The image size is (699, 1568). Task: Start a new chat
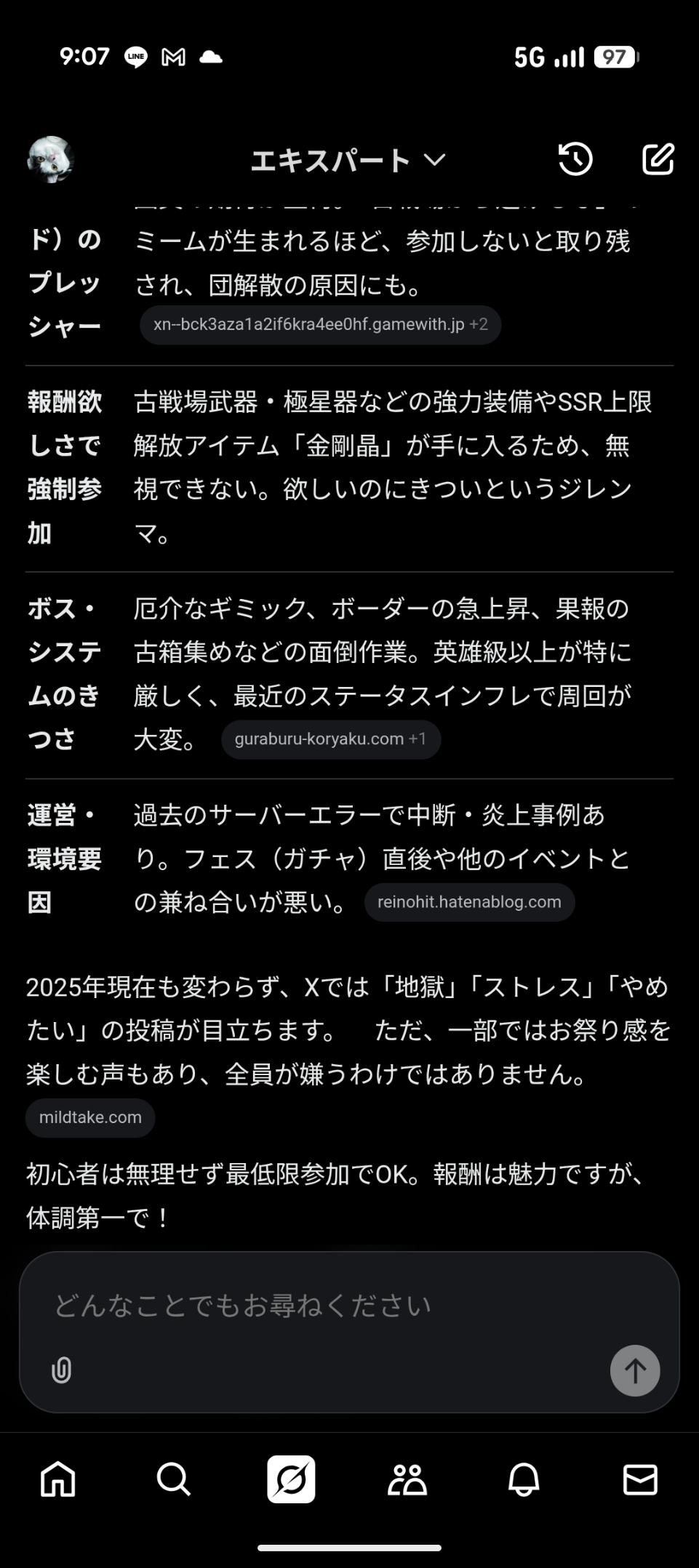[658, 159]
